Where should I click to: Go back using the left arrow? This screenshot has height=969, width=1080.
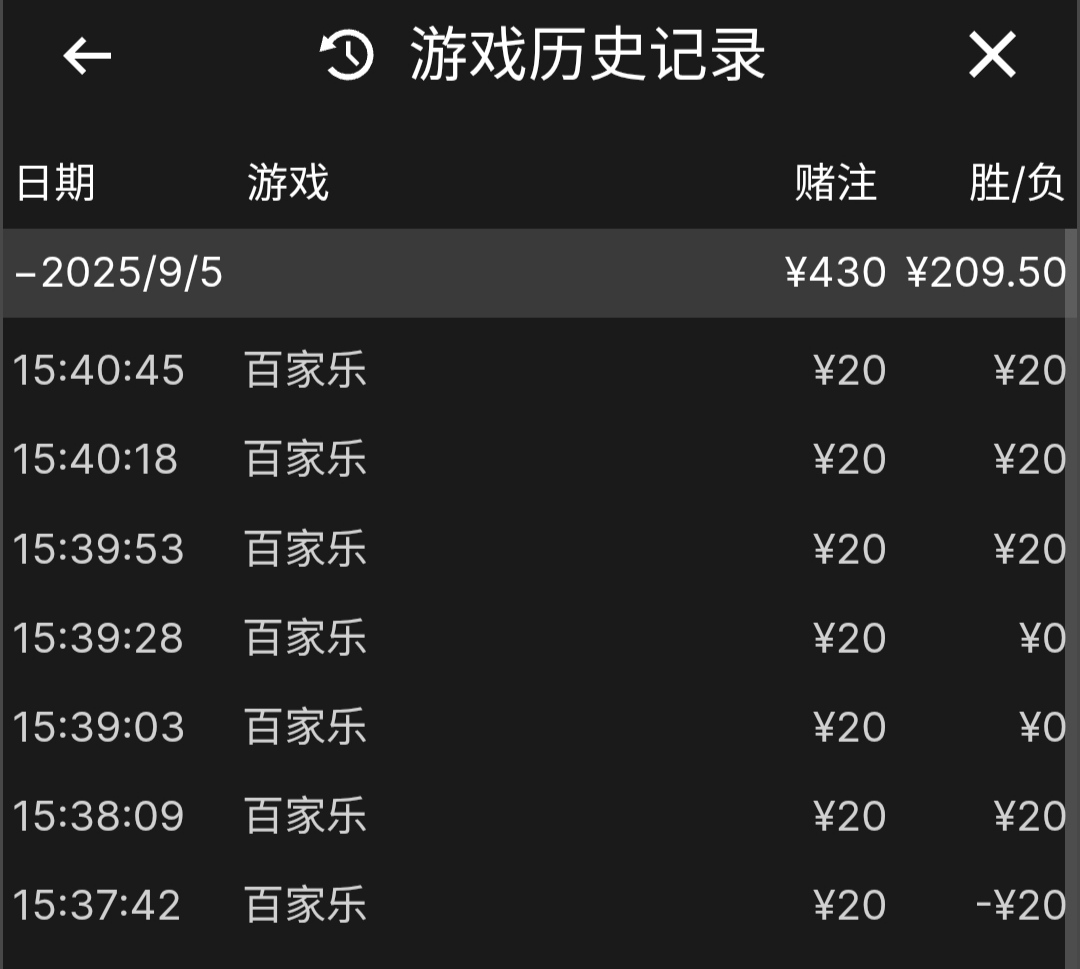(x=87, y=56)
